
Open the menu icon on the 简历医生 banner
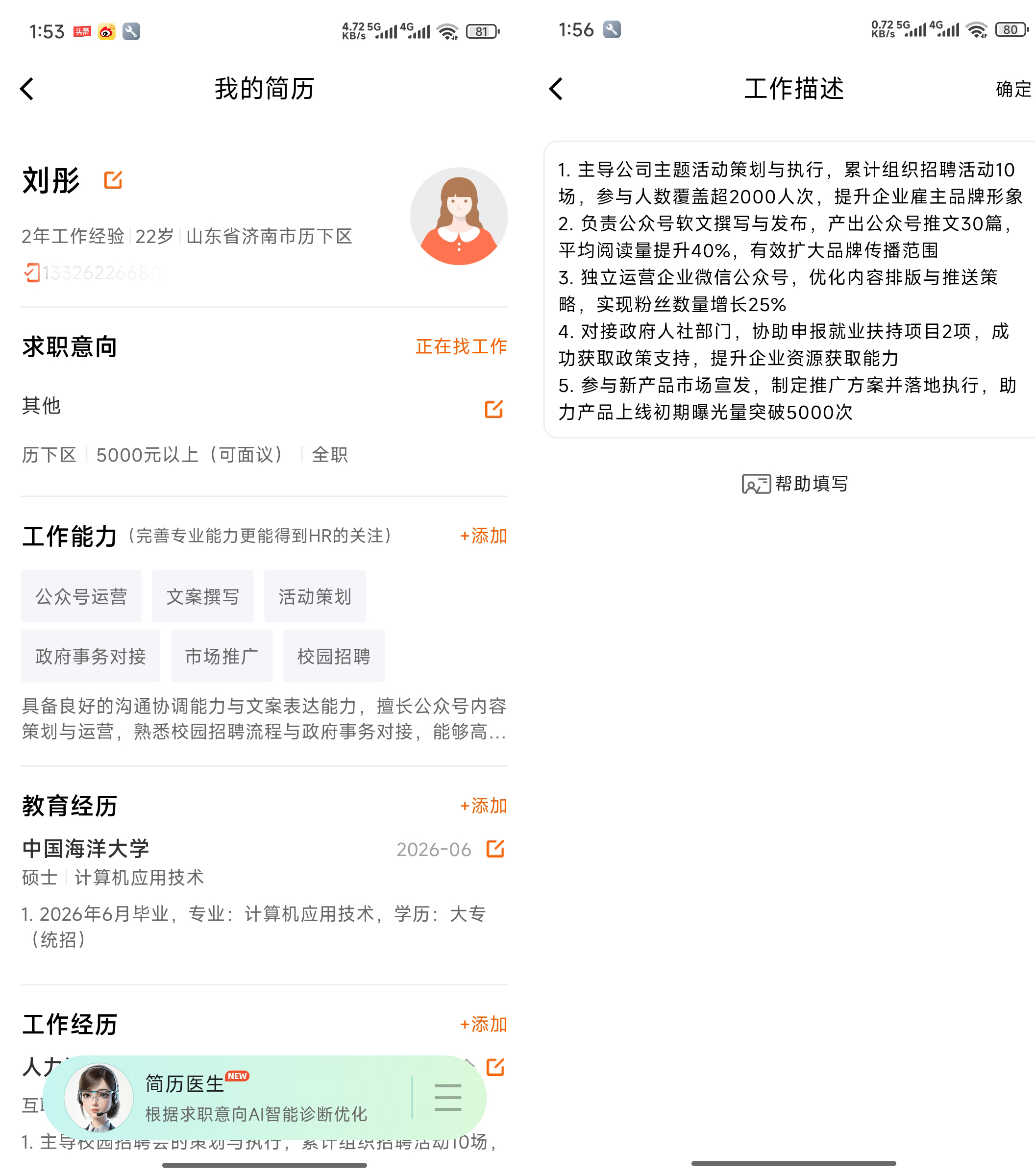coord(447,1098)
